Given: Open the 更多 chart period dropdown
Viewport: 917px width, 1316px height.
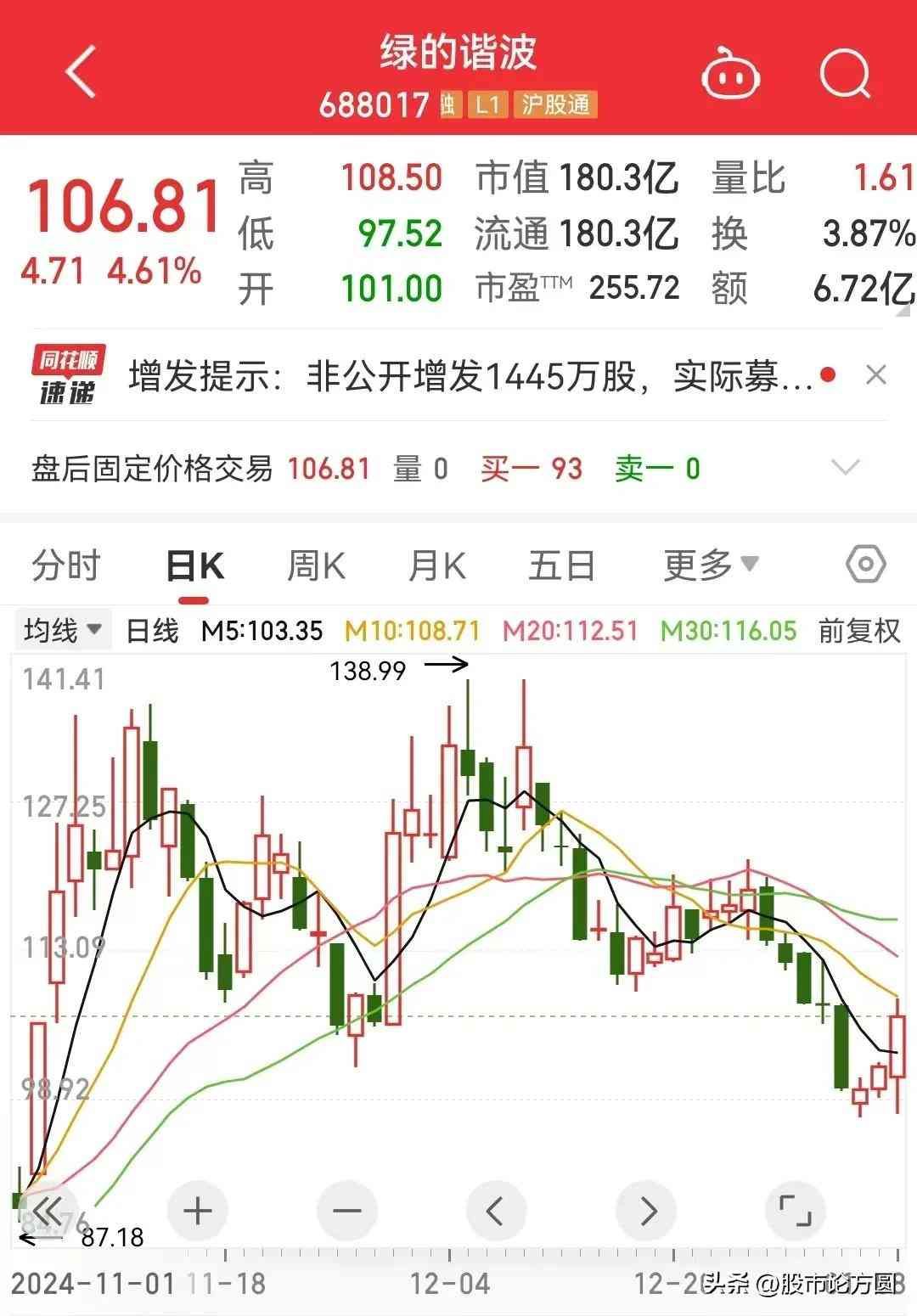Looking at the screenshot, I should click(710, 565).
